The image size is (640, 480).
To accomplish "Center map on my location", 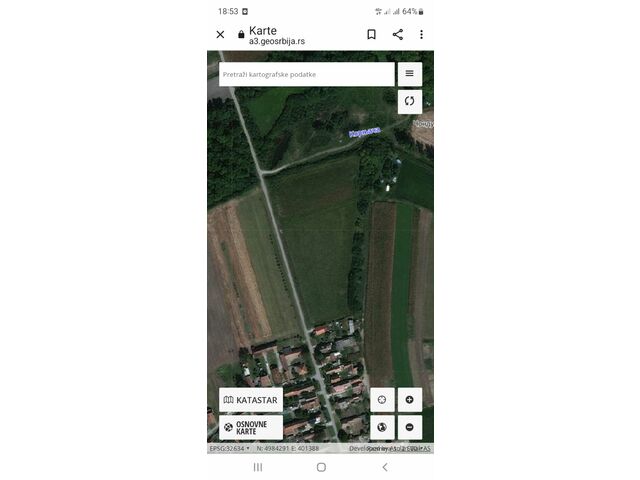I will point(381,400).
